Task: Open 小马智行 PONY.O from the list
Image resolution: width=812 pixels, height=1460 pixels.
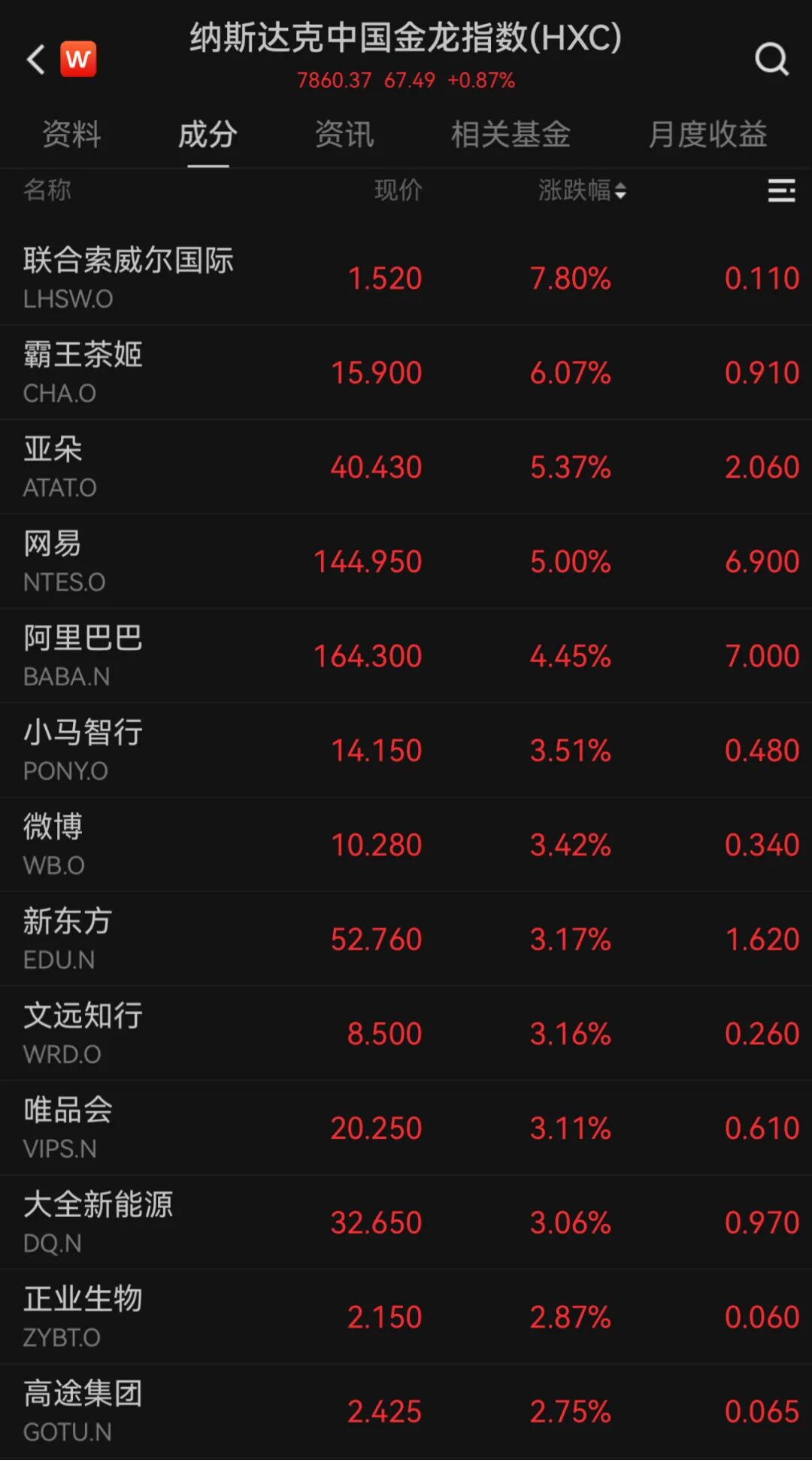Action: [x=406, y=749]
